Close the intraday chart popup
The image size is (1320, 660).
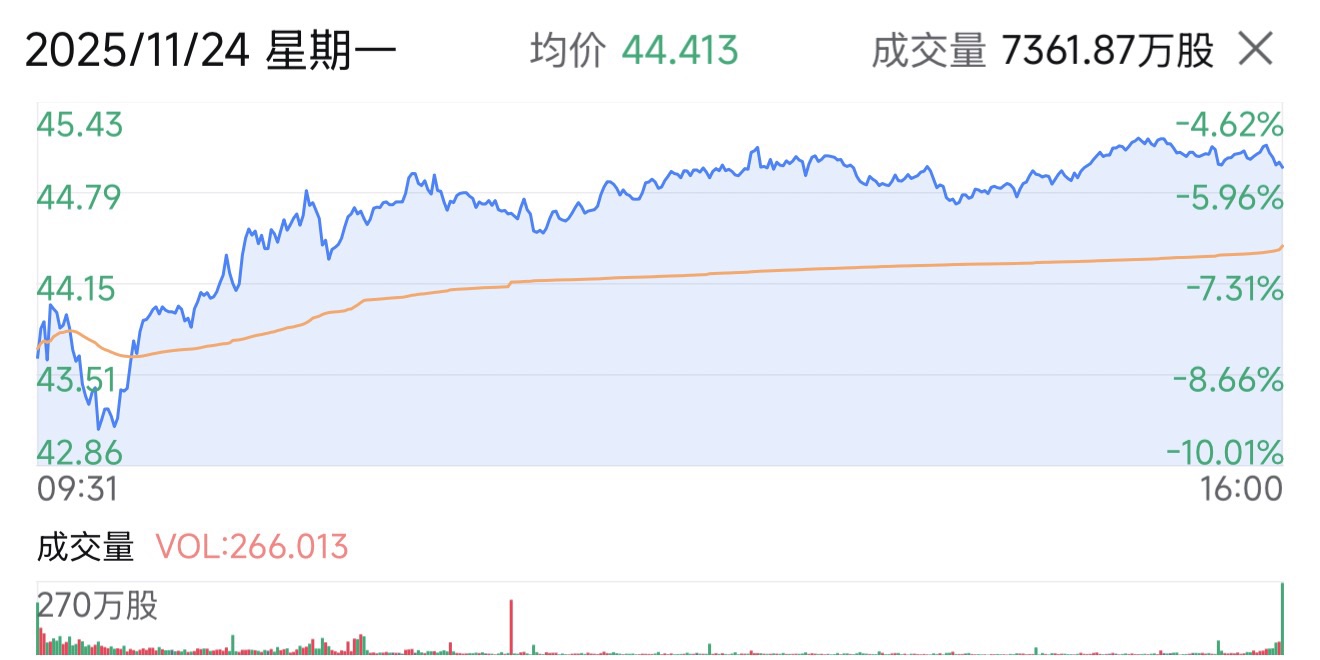(1256, 49)
